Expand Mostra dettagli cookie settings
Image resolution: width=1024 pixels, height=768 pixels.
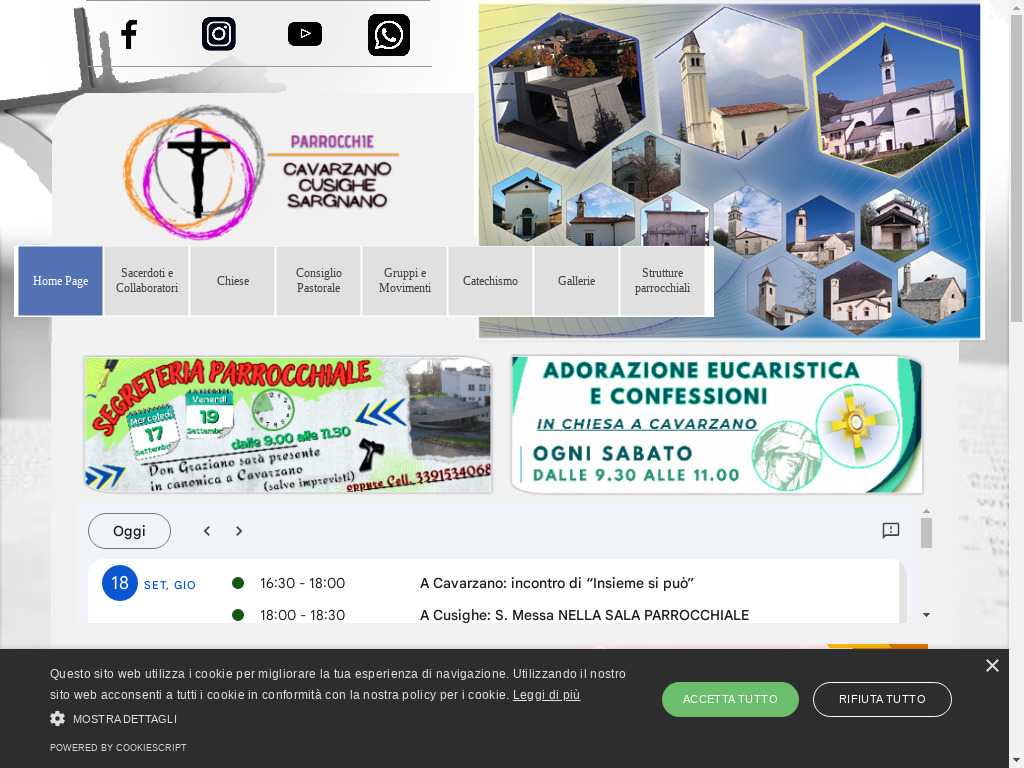114,719
